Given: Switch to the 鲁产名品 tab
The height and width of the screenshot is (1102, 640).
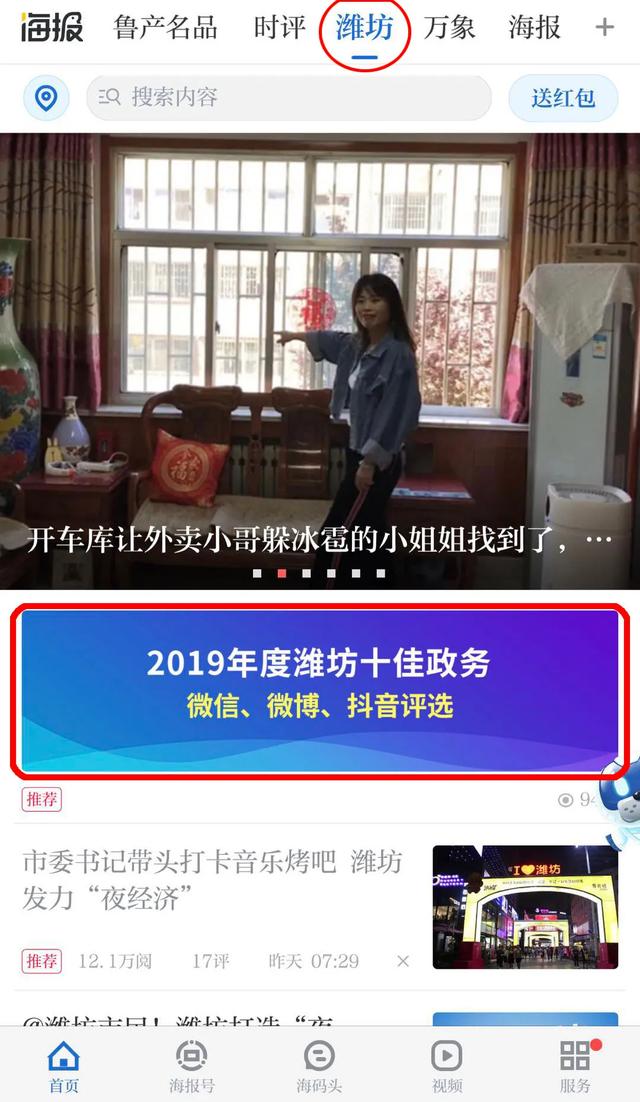Looking at the screenshot, I should coord(165,28).
